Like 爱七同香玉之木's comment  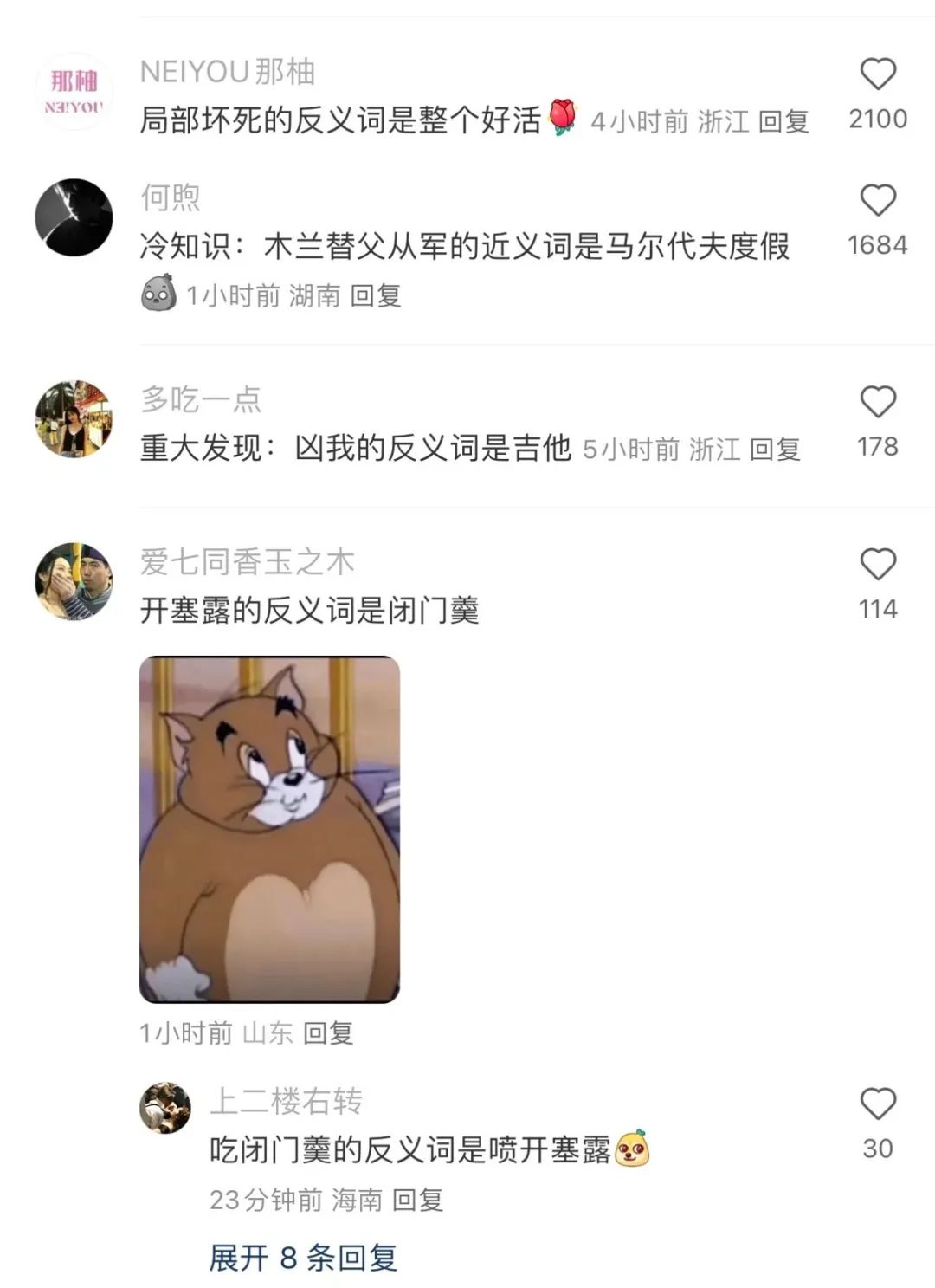(x=877, y=565)
